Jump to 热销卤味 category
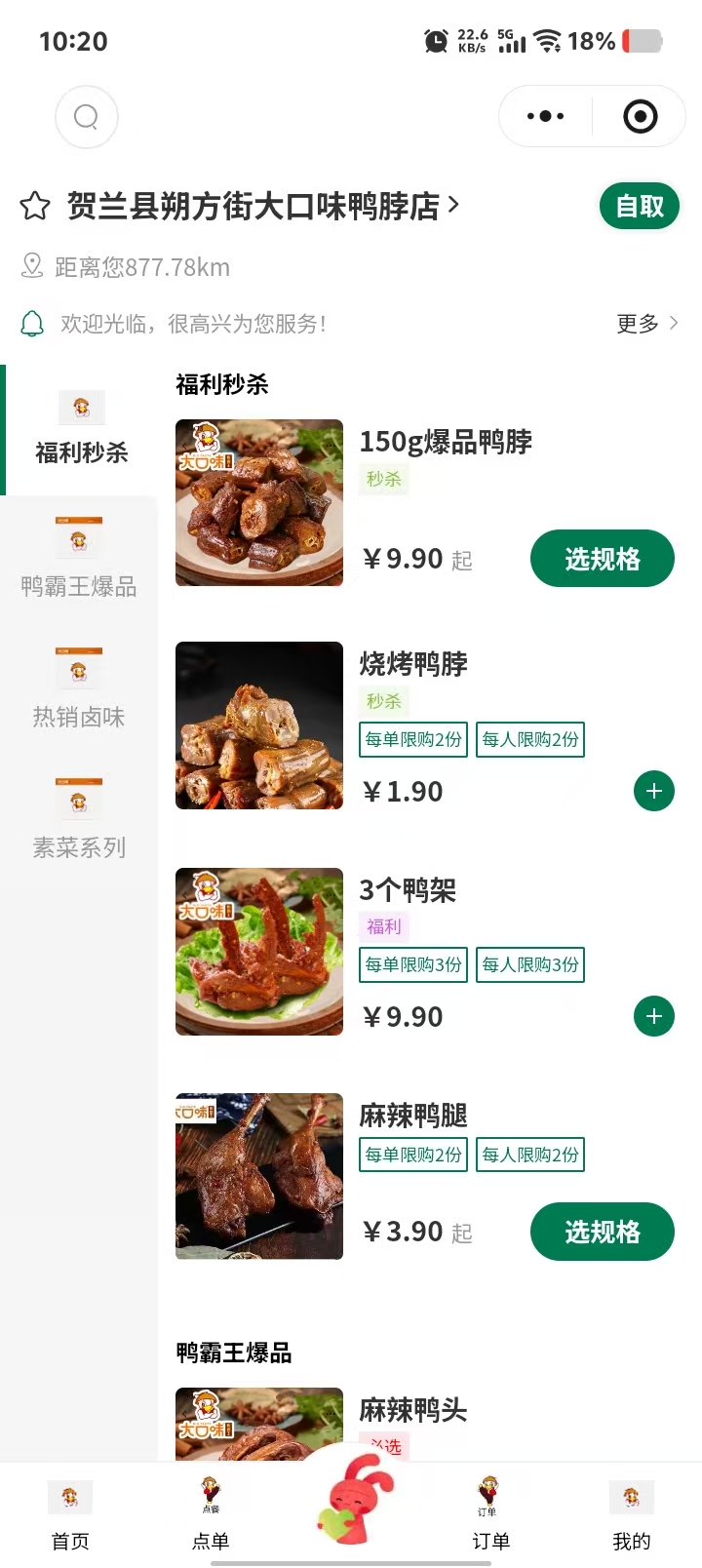702x1568 pixels. [79, 691]
